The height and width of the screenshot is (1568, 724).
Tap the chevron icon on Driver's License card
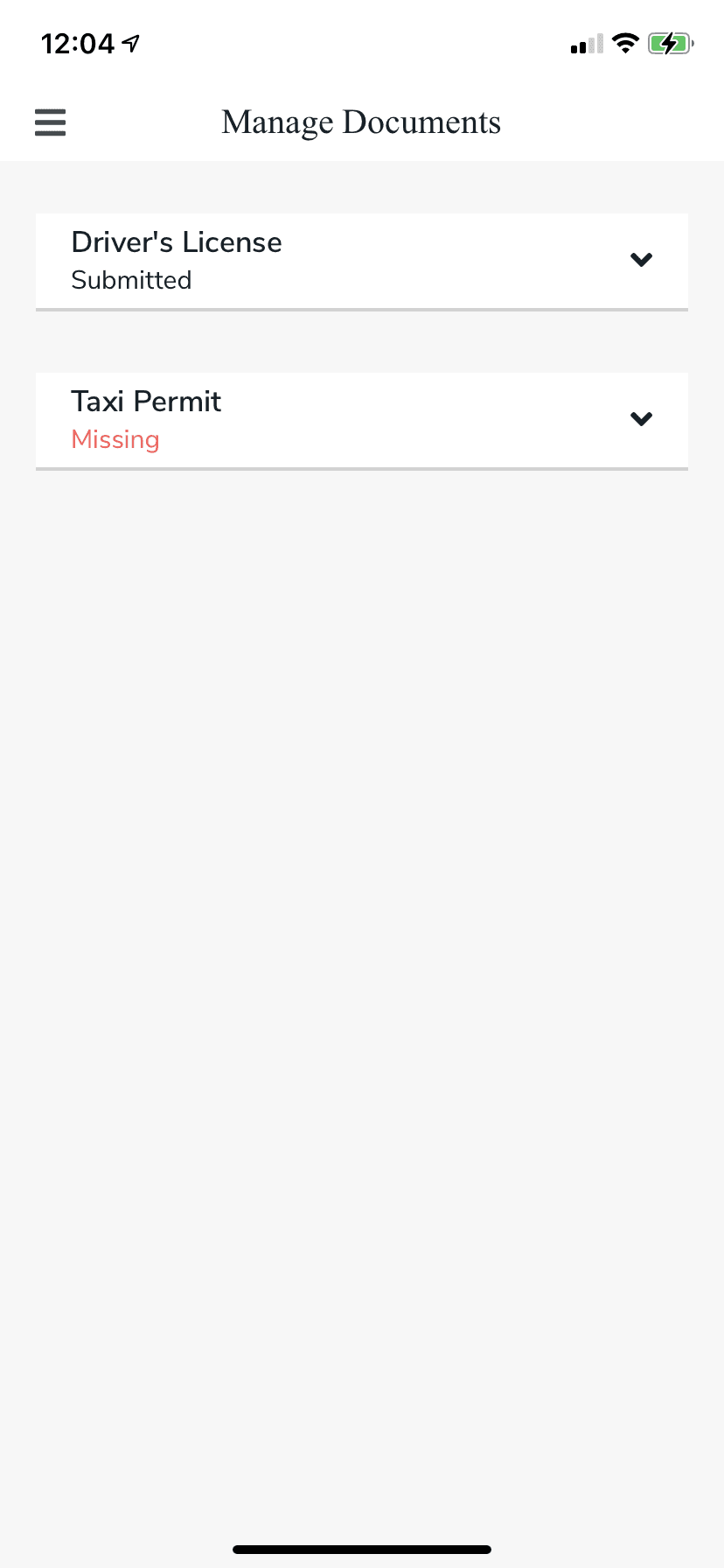(x=641, y=260)
